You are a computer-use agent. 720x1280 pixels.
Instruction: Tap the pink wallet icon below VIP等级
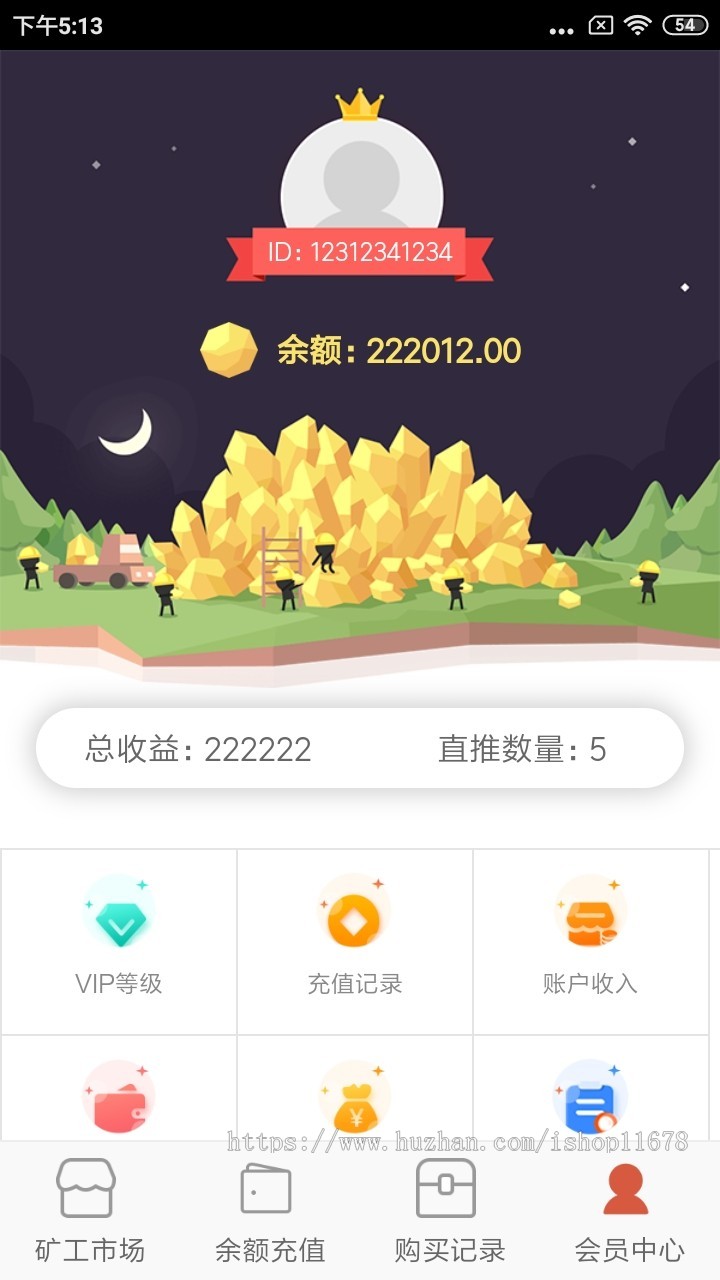[x=118, y=1097]
